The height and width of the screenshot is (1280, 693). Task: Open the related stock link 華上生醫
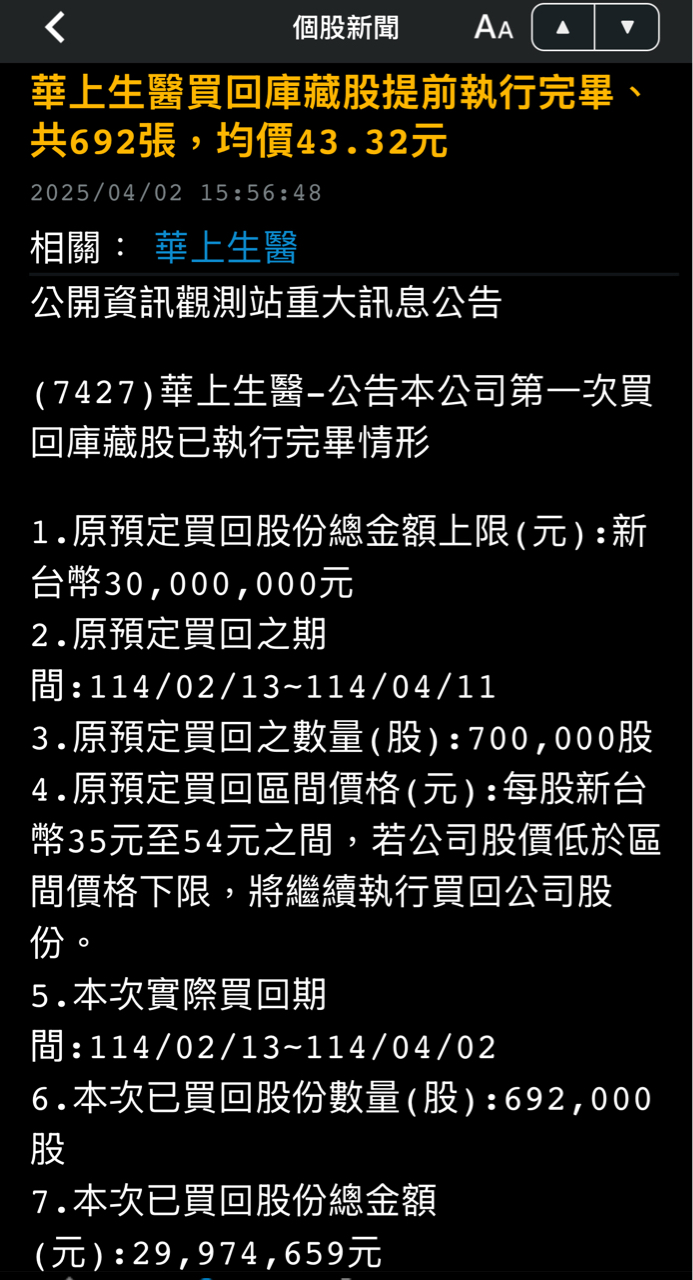(x=226, y=247)
